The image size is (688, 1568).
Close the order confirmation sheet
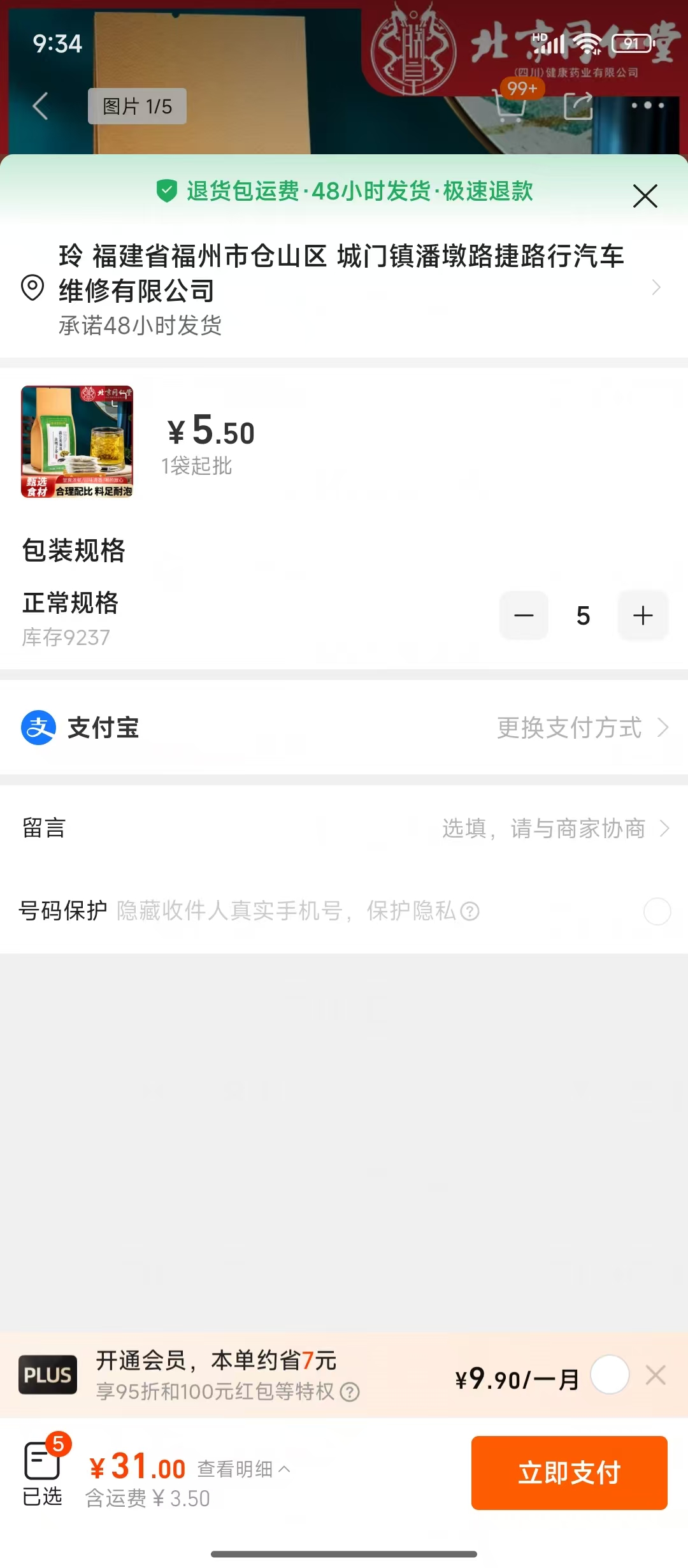point(645,196)
